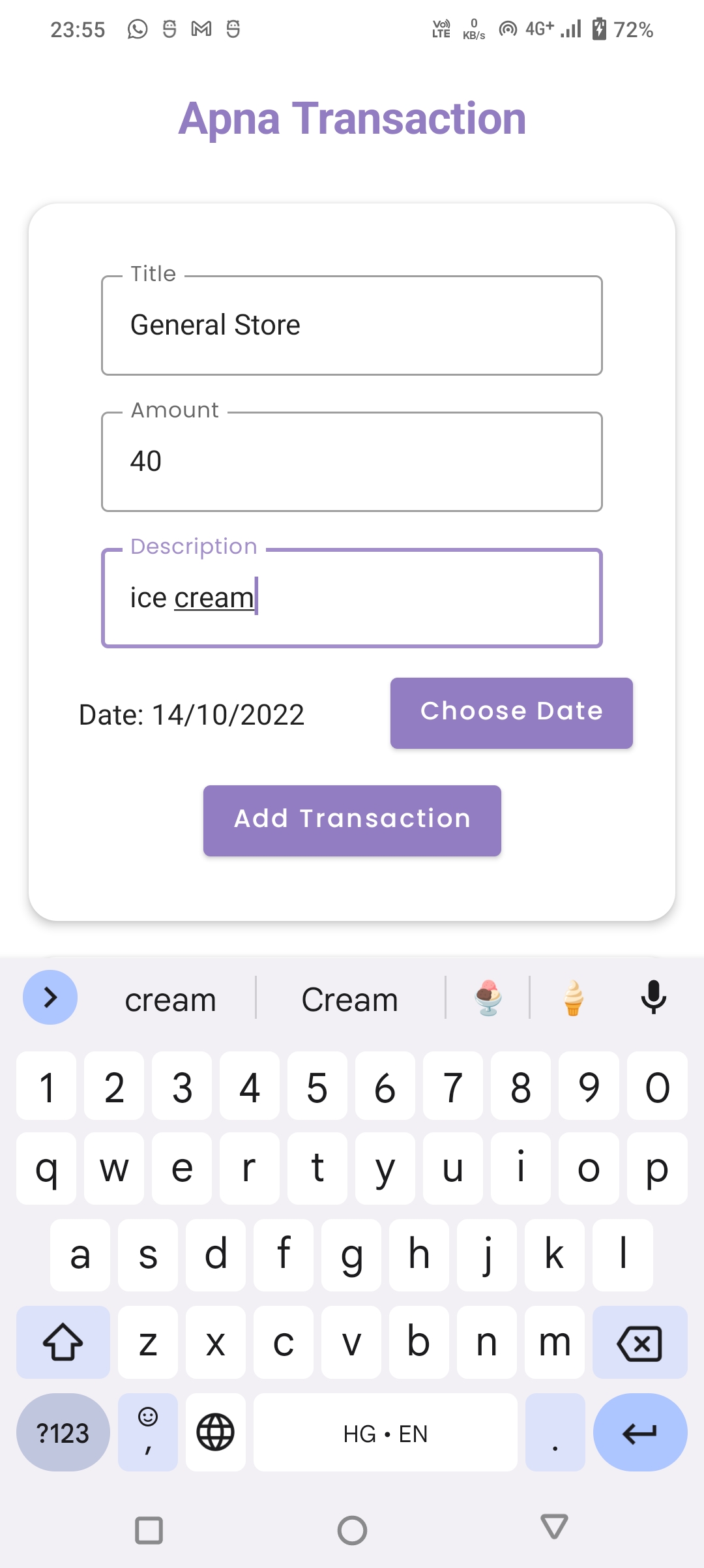Hit the keyboard enter key

point(639,1433)
